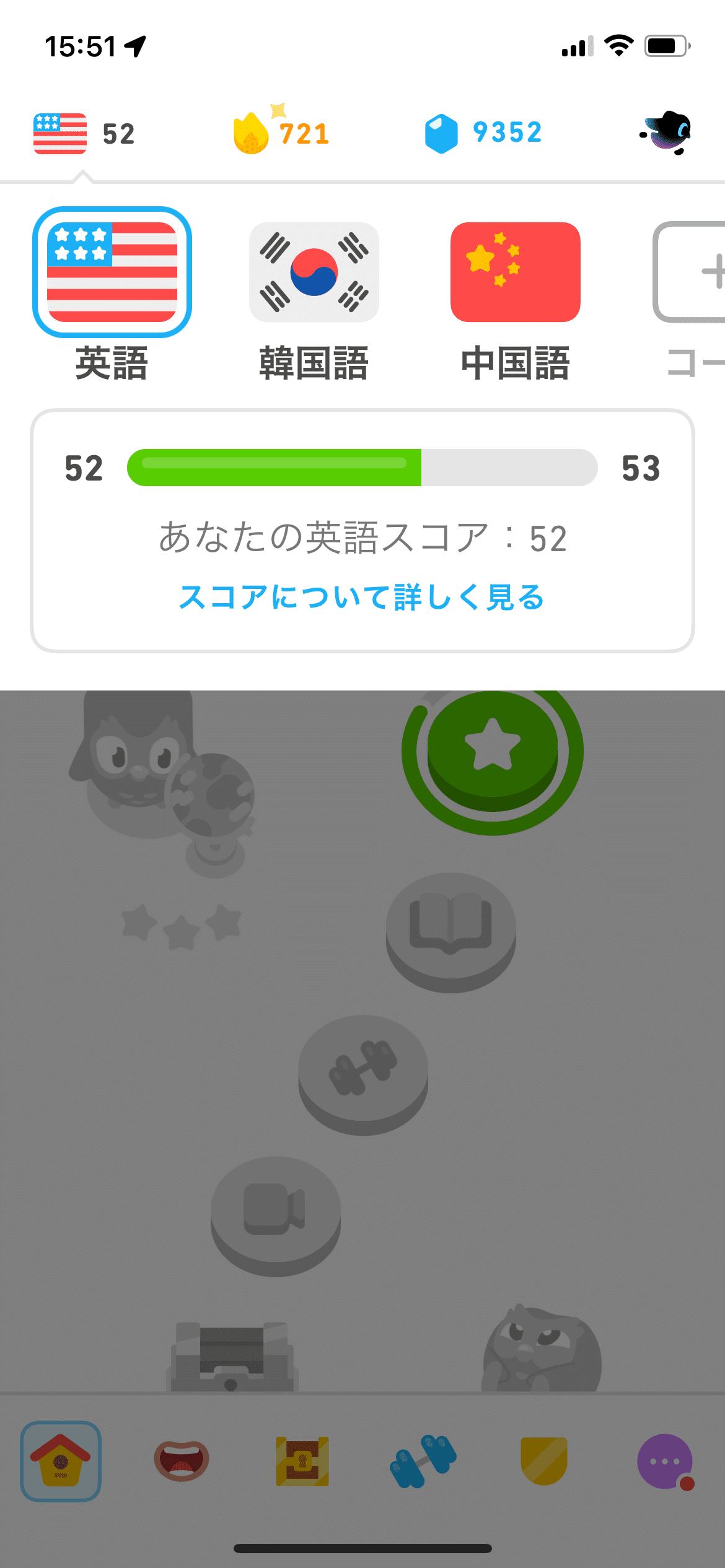
Task: Check the gem balance icon
Action: click(x=440, y=130)
